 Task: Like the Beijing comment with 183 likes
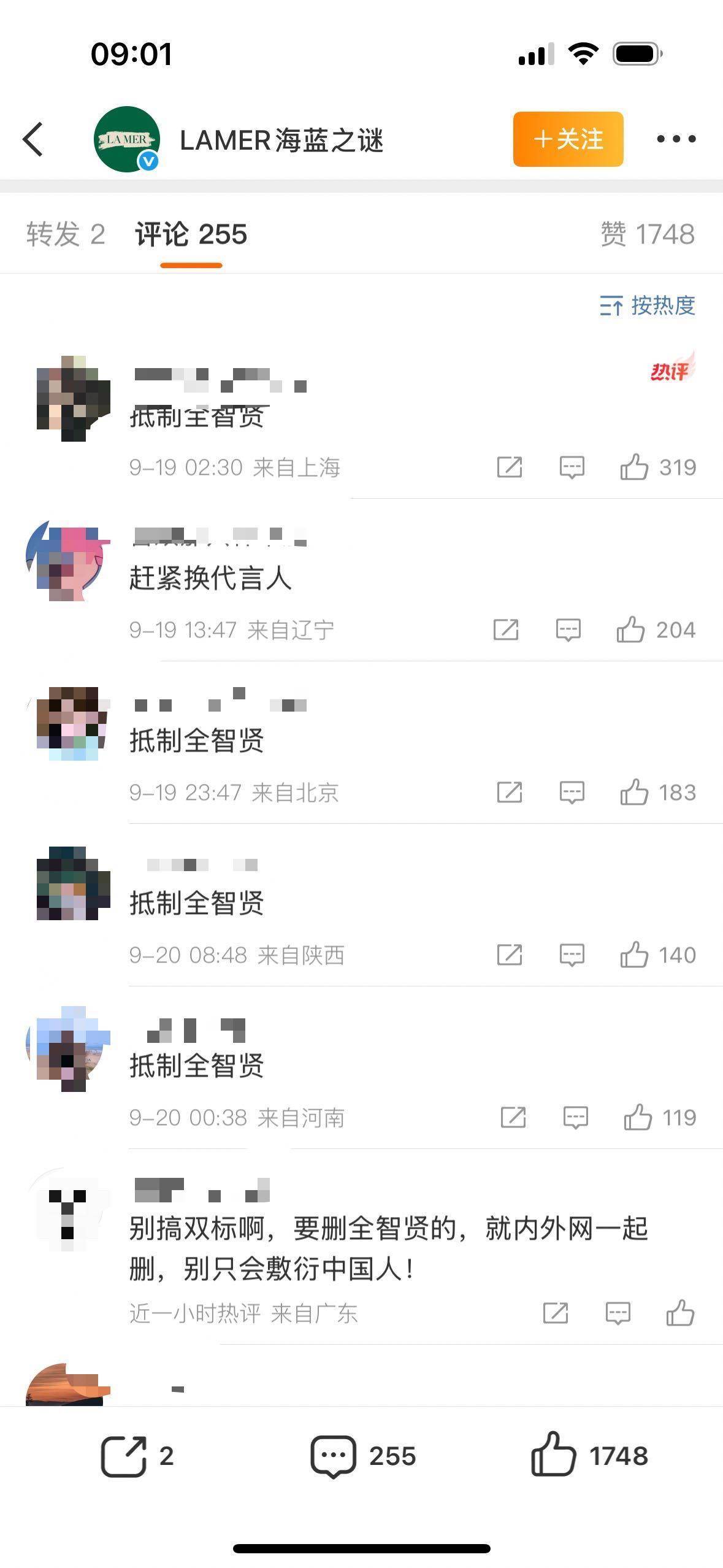(x=634, y=793)
